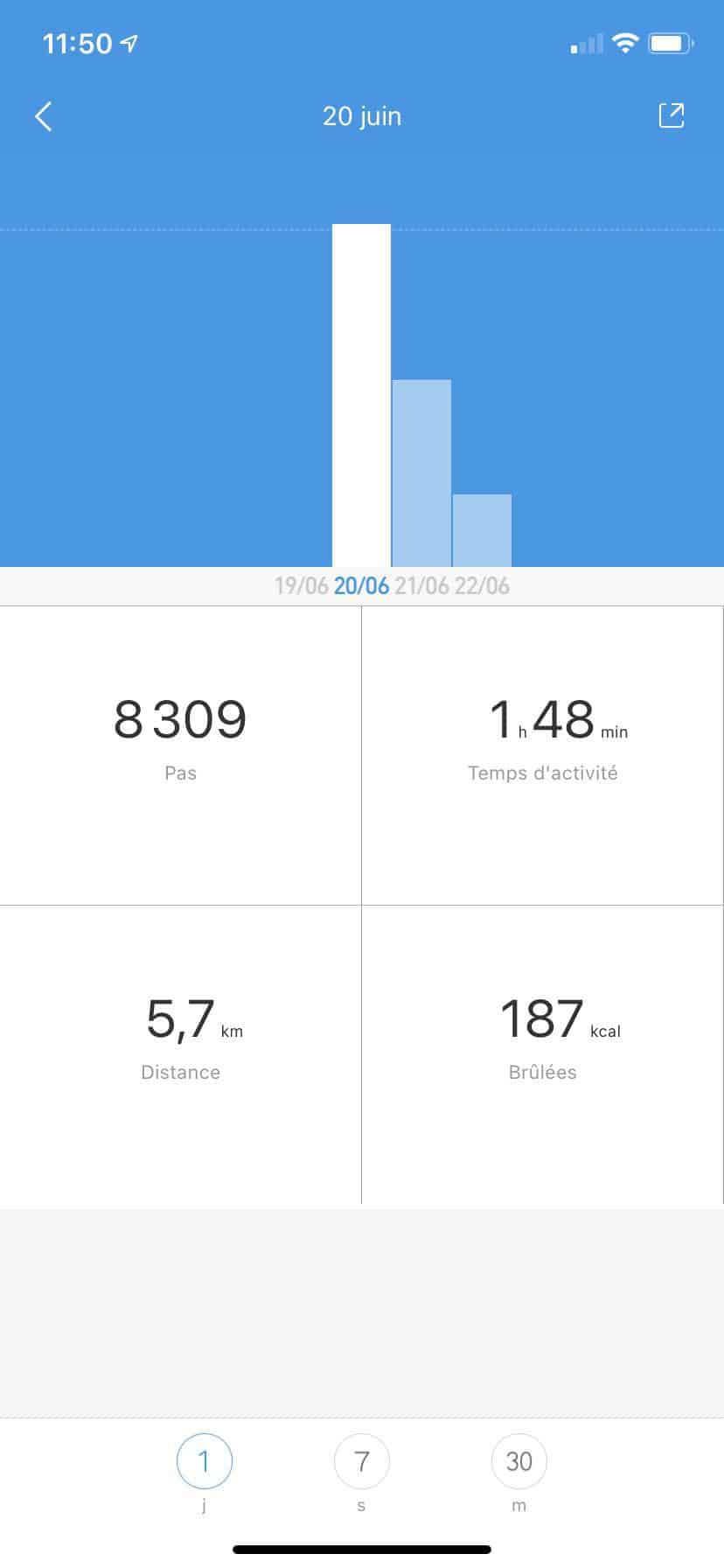Share the 20 juin activity report
This screenshot has height=1568, width=724.
click(671, 115)
